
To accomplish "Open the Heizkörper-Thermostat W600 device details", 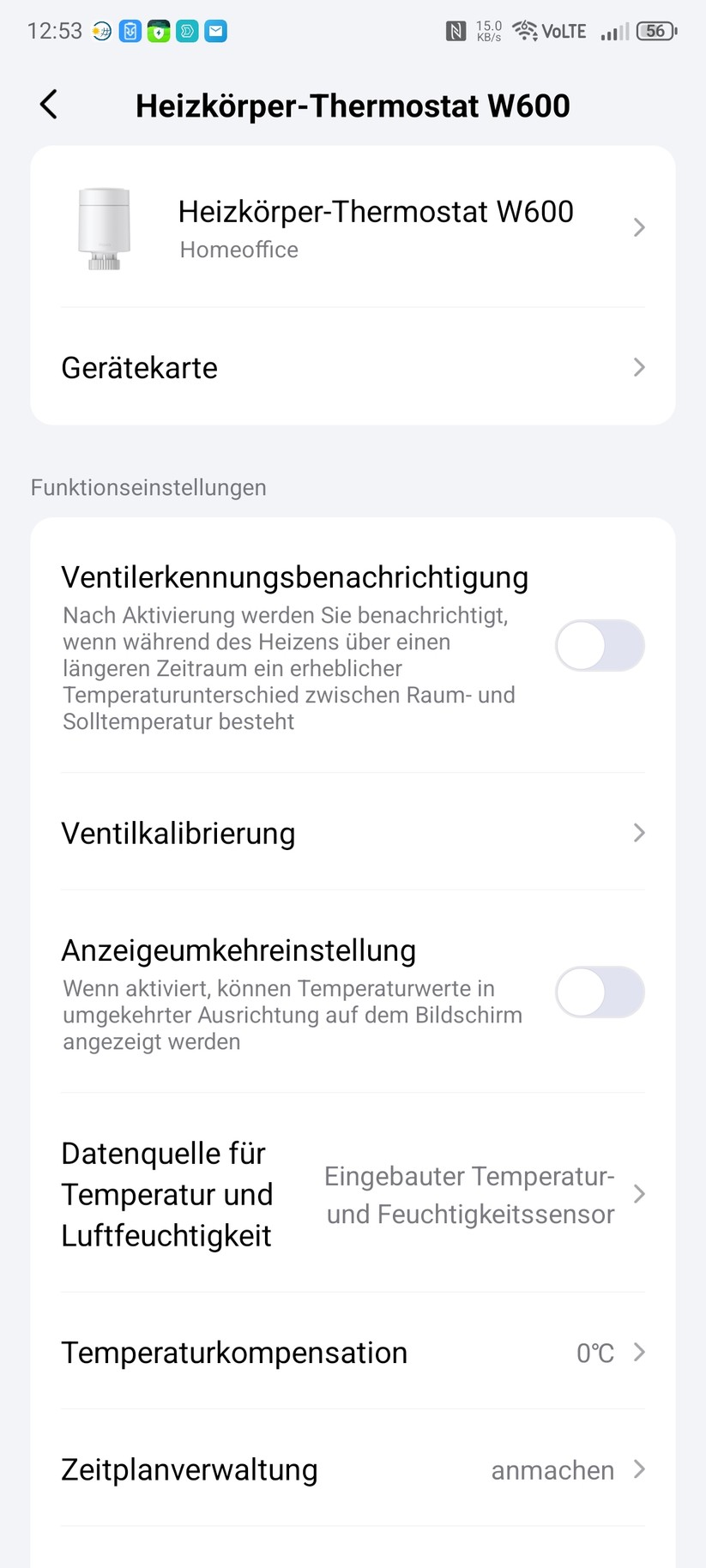I will pyautogui.click(x=638, y=227).
